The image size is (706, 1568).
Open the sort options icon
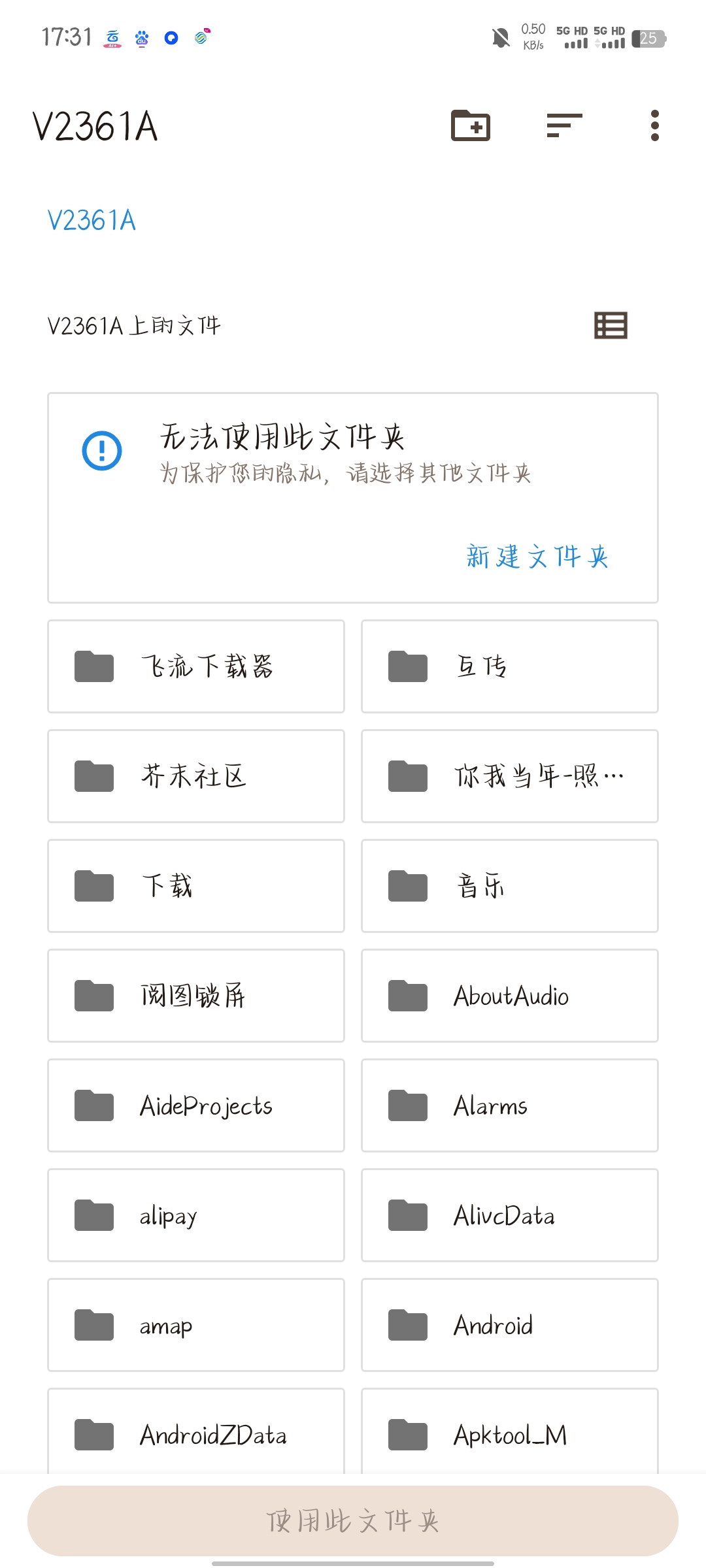point(564,125)
